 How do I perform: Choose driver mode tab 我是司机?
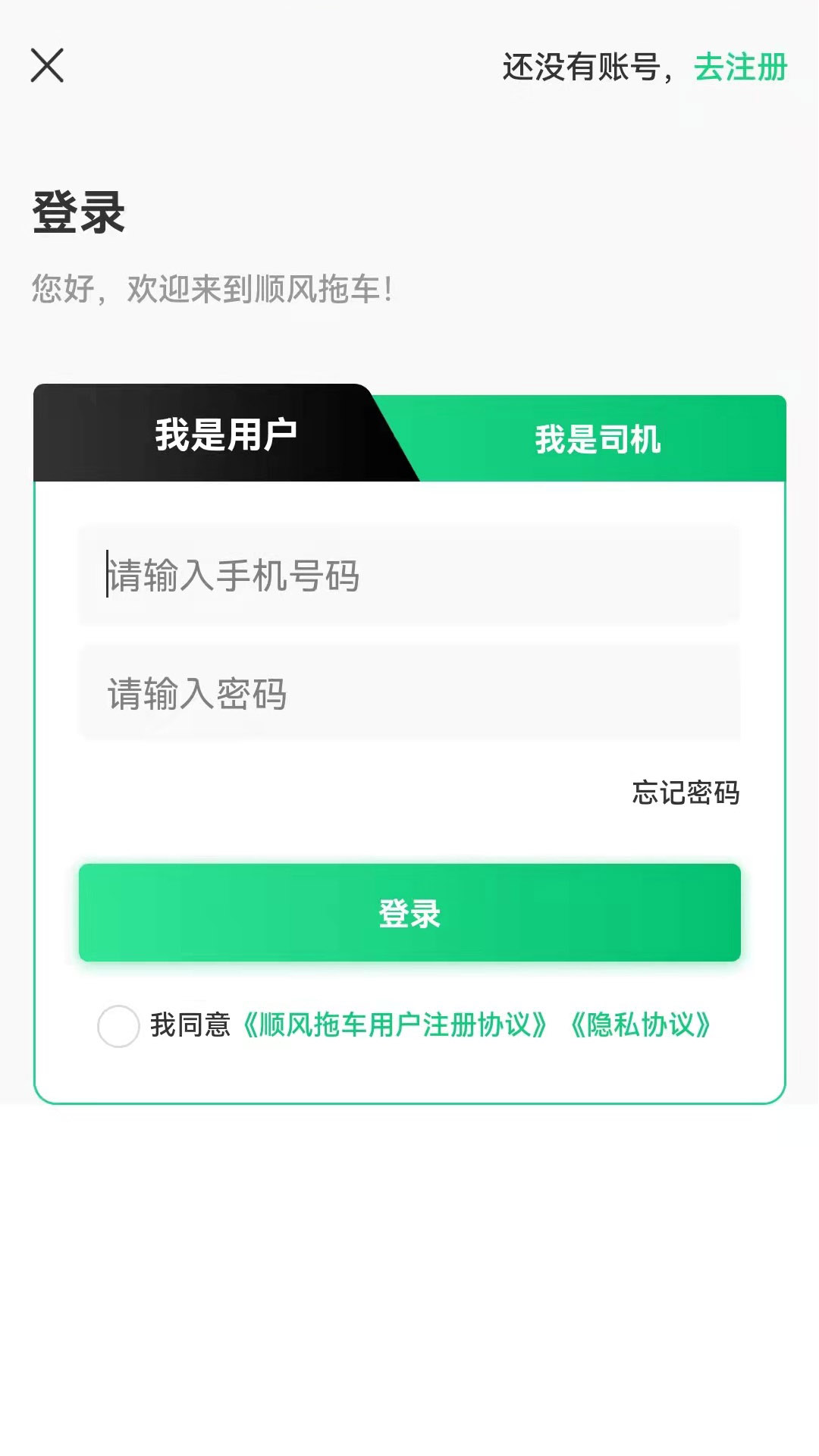[x=599, y=440]
